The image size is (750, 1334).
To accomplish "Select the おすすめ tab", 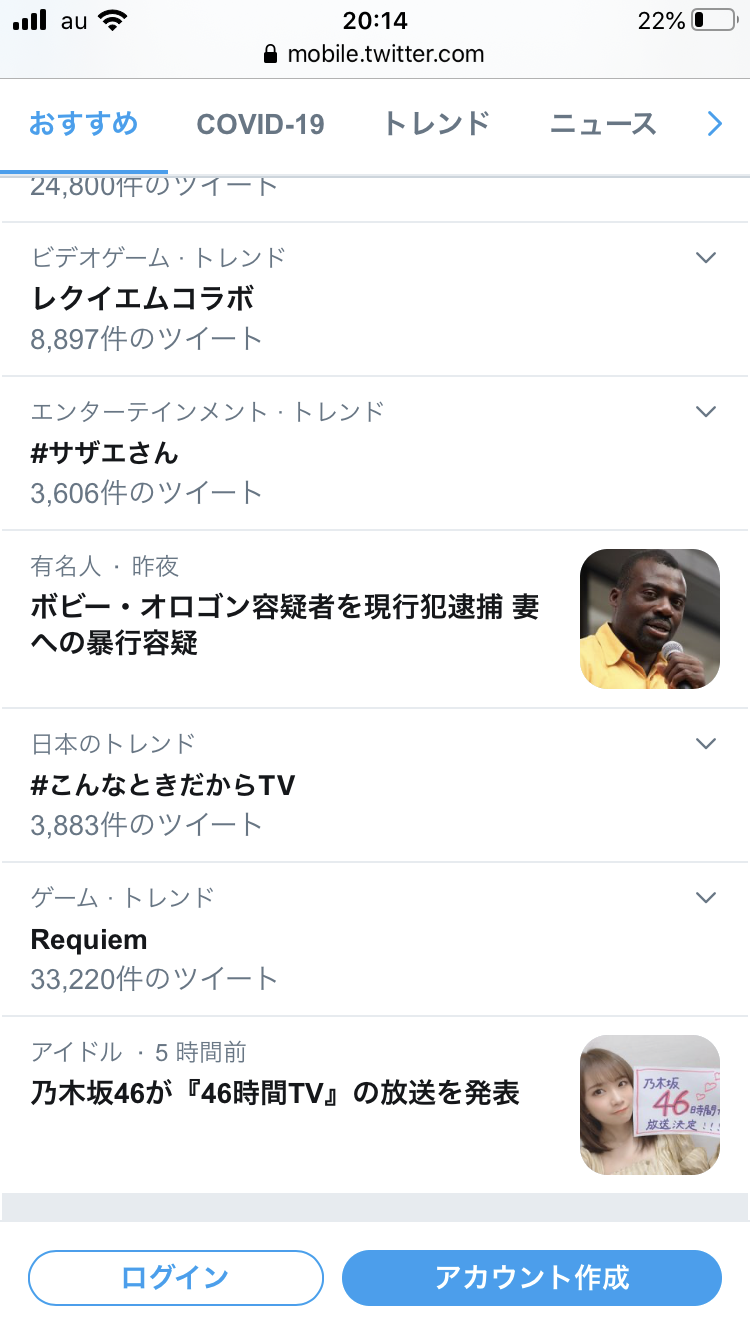I will click(x=84, y=124).
